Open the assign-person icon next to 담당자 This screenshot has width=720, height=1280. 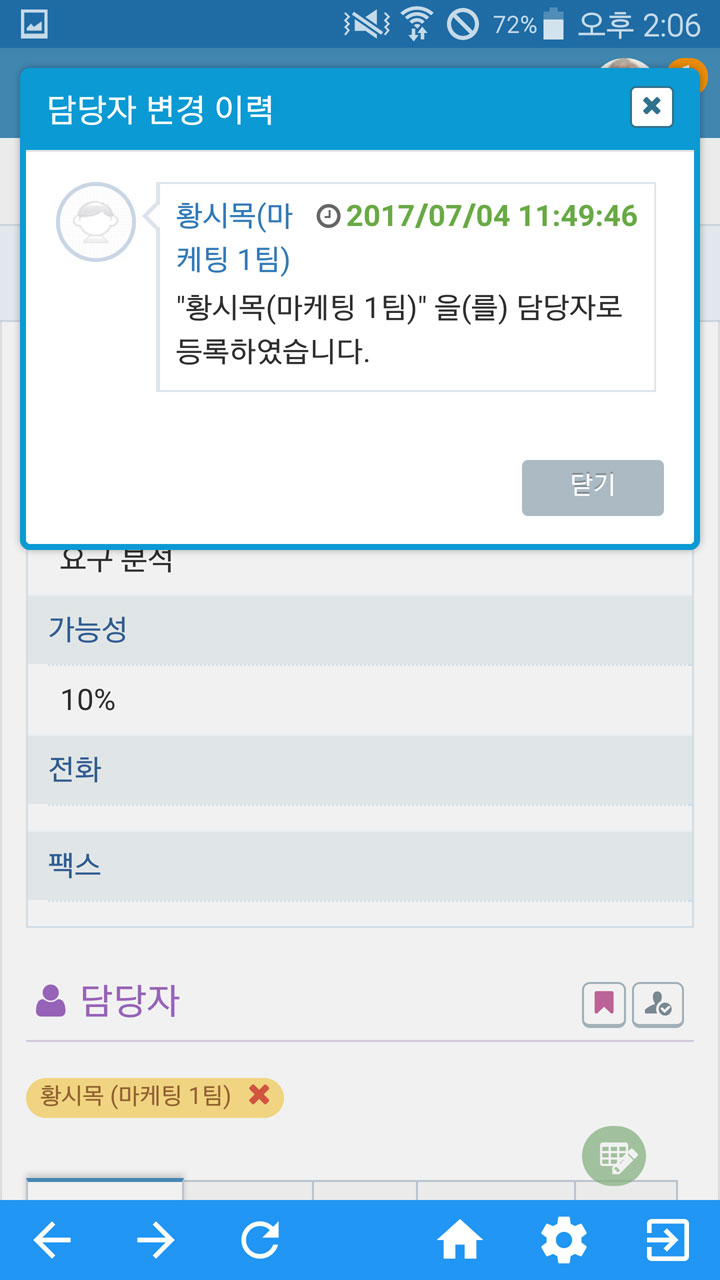(657, 1004)
